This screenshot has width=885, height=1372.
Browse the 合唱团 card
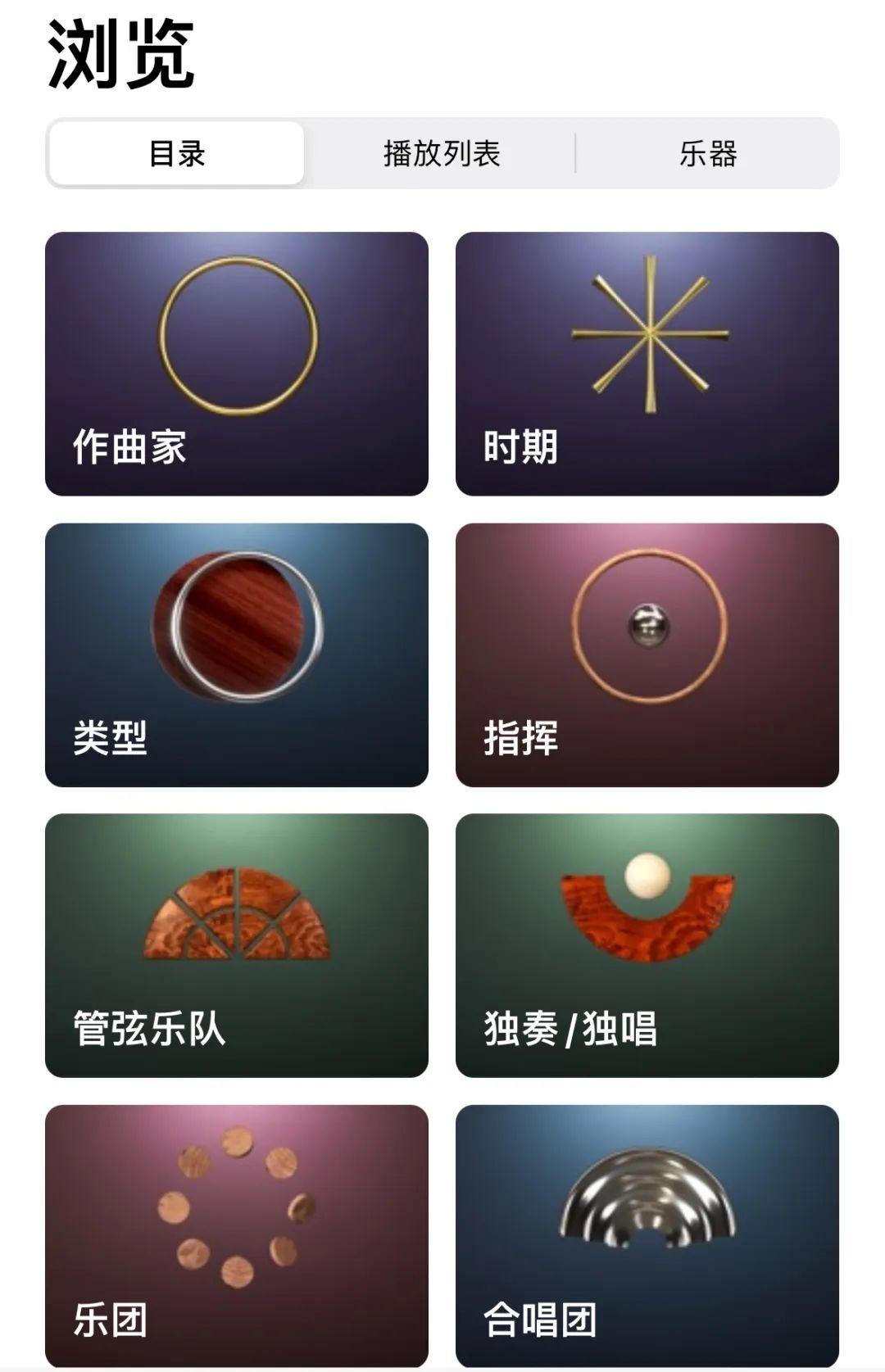tap(647, 1234)
